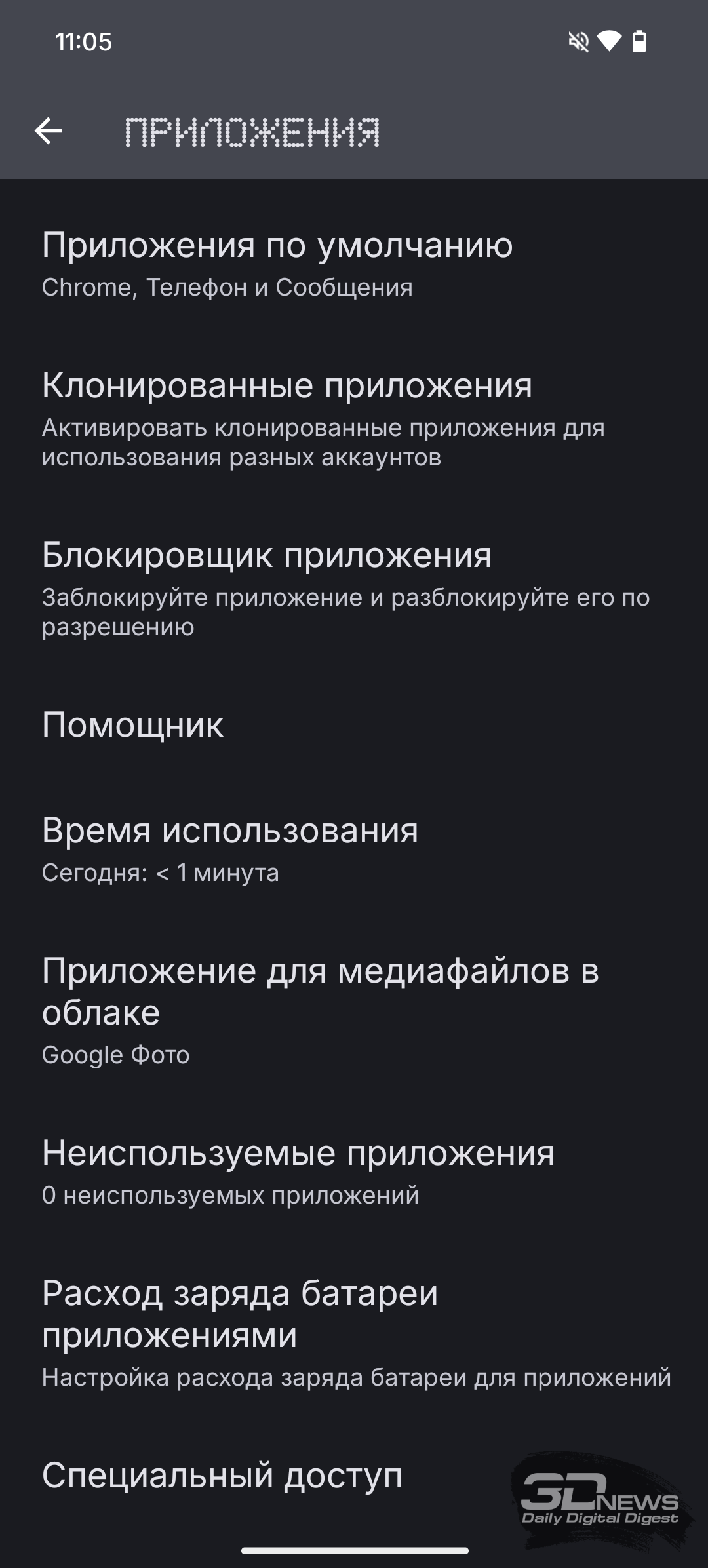
Task: Open Неиспользуемые приложения
Action: (x=354, y=1171)
